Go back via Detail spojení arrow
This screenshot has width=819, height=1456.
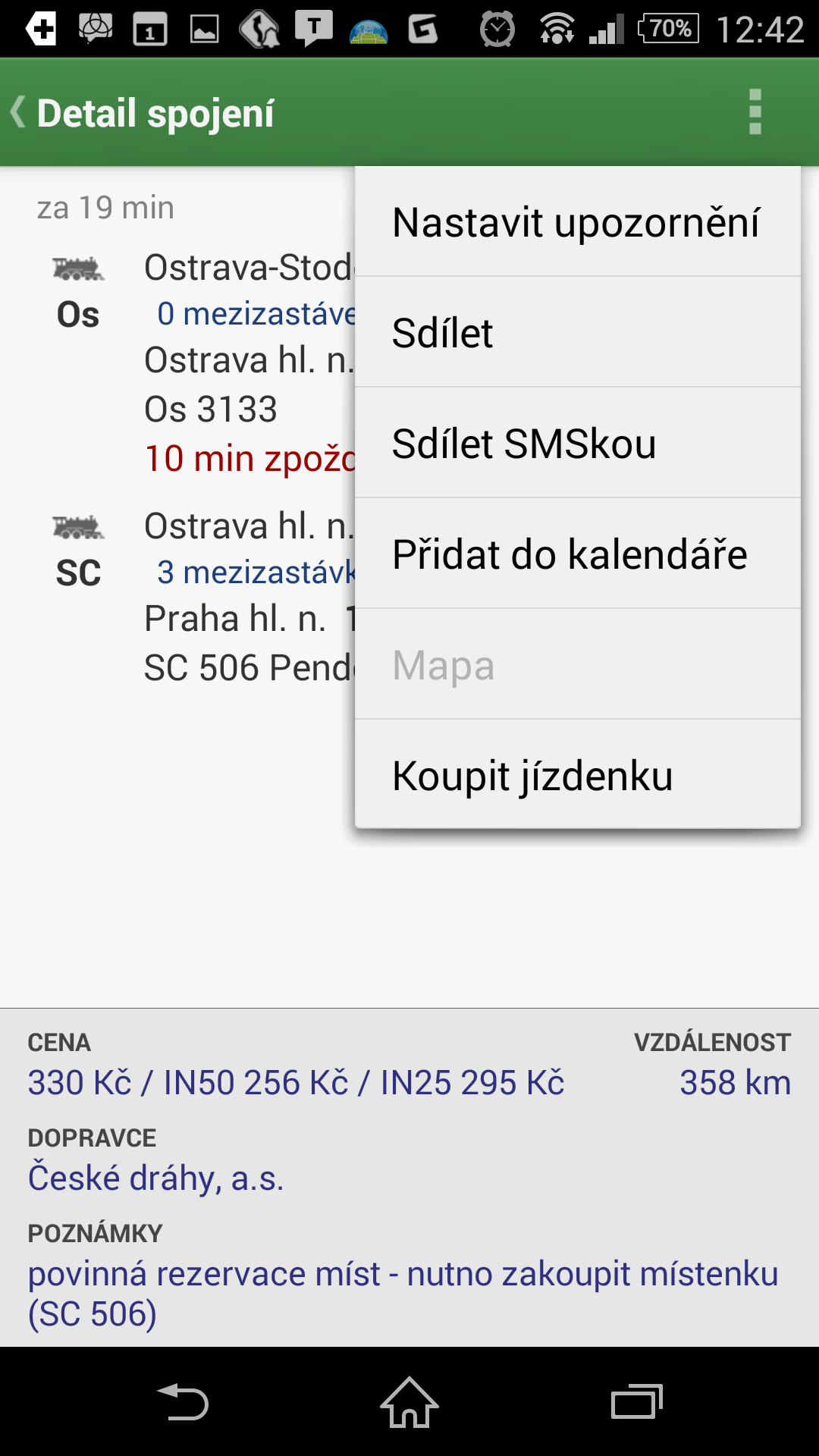(x=18, y=112)
